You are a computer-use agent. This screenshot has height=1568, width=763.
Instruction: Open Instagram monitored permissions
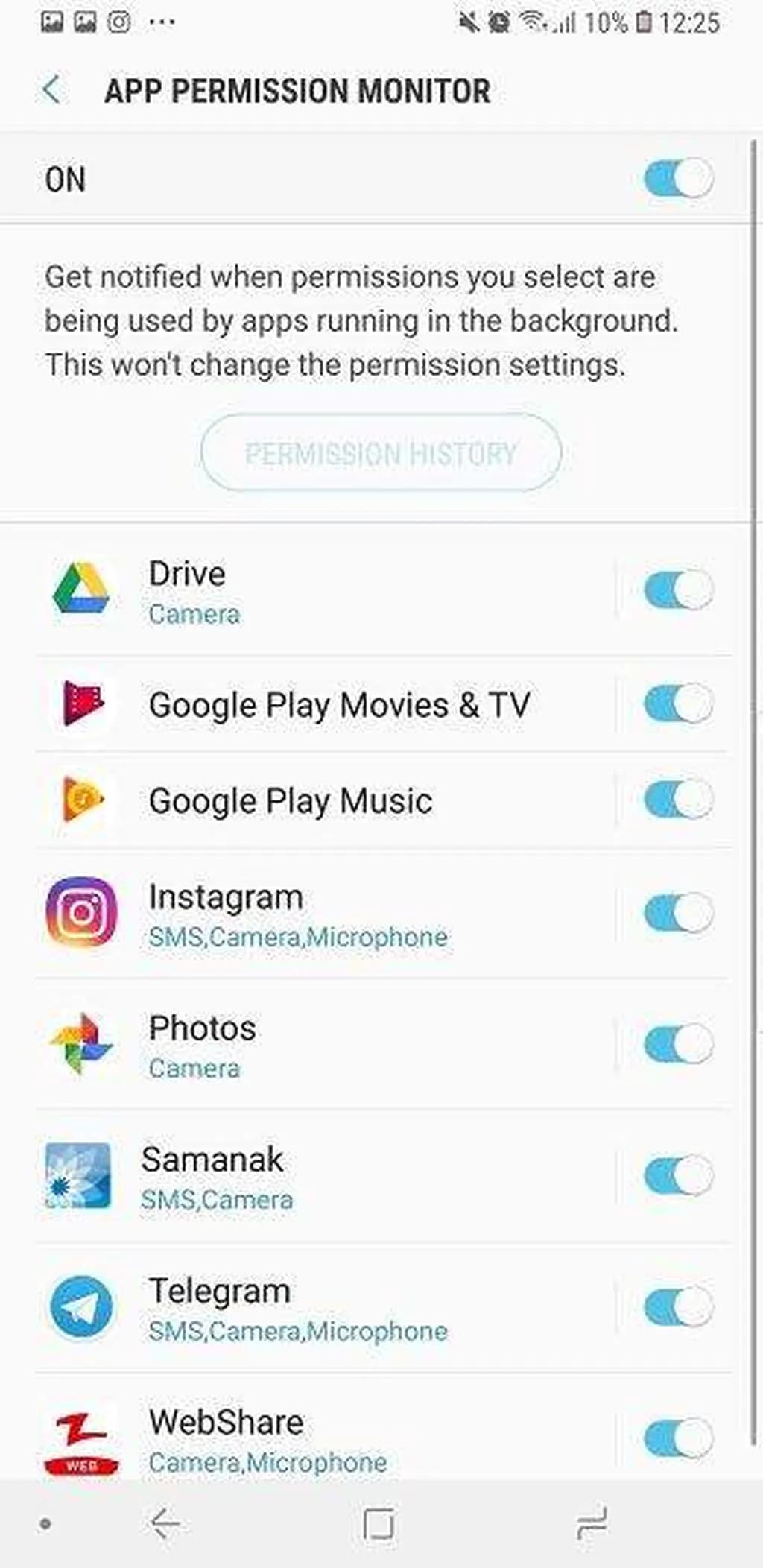coord(298,914)
